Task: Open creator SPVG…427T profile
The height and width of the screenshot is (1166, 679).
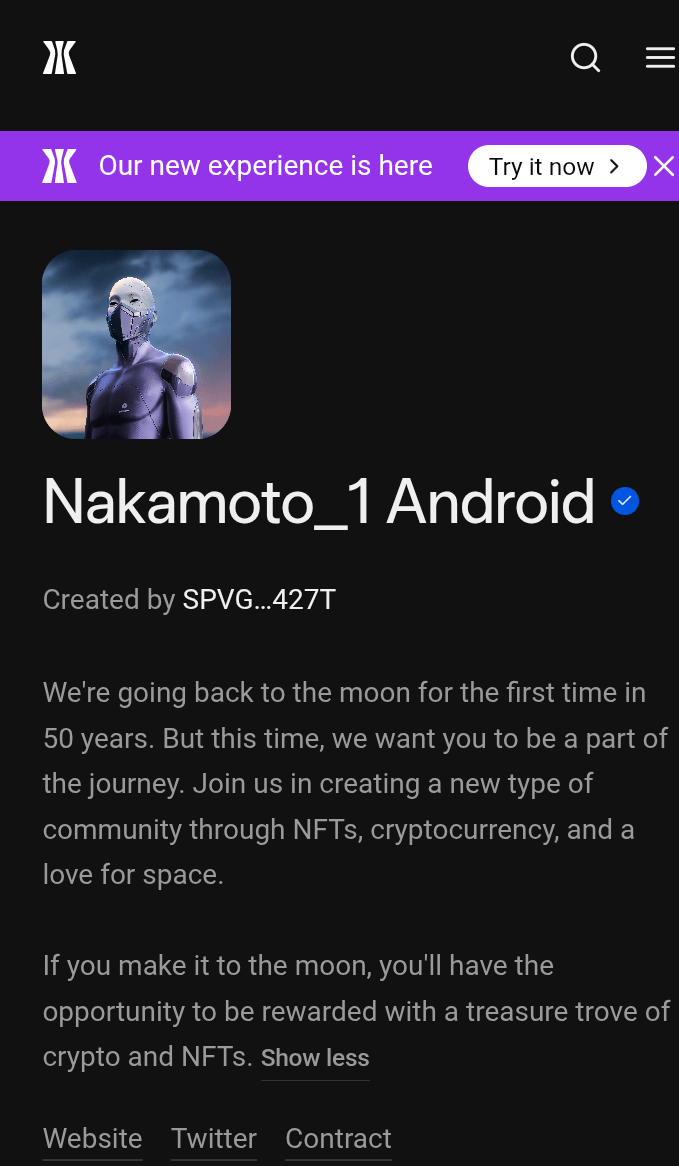Action: [259, 599]
